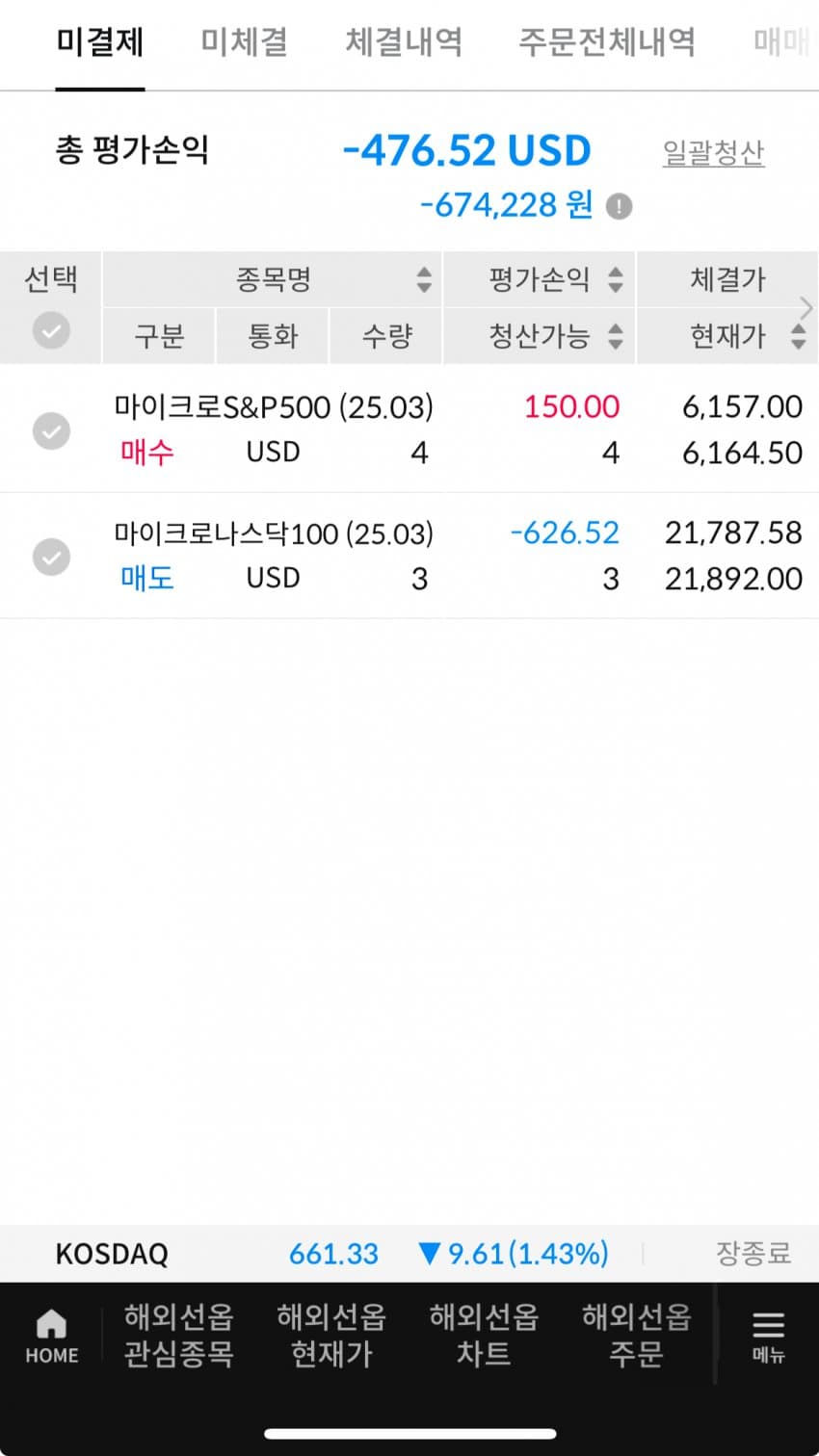This screenshot has height=1456, width=819.
Task: Tap the 일괄청산 link
Action: 713,152
